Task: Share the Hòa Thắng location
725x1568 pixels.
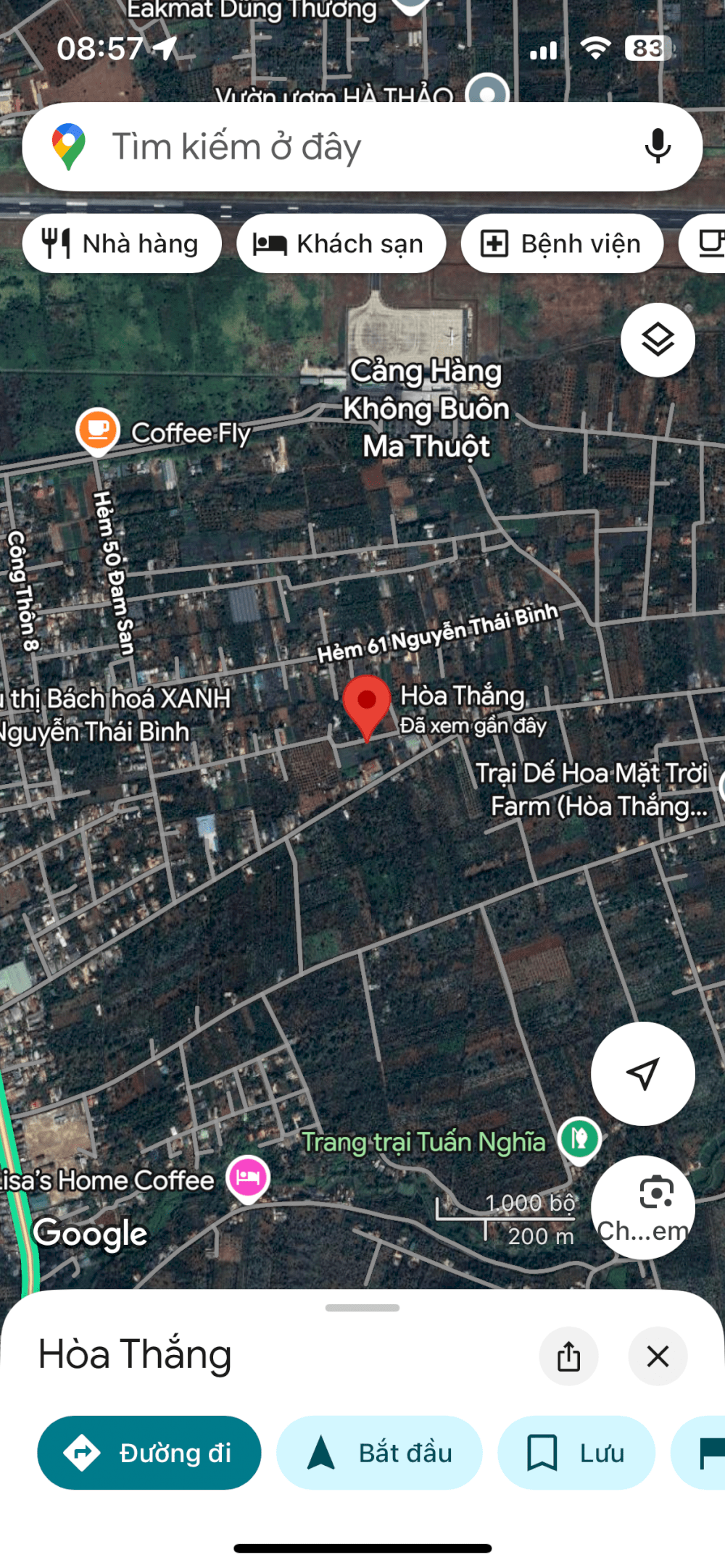Action: 568,1356
